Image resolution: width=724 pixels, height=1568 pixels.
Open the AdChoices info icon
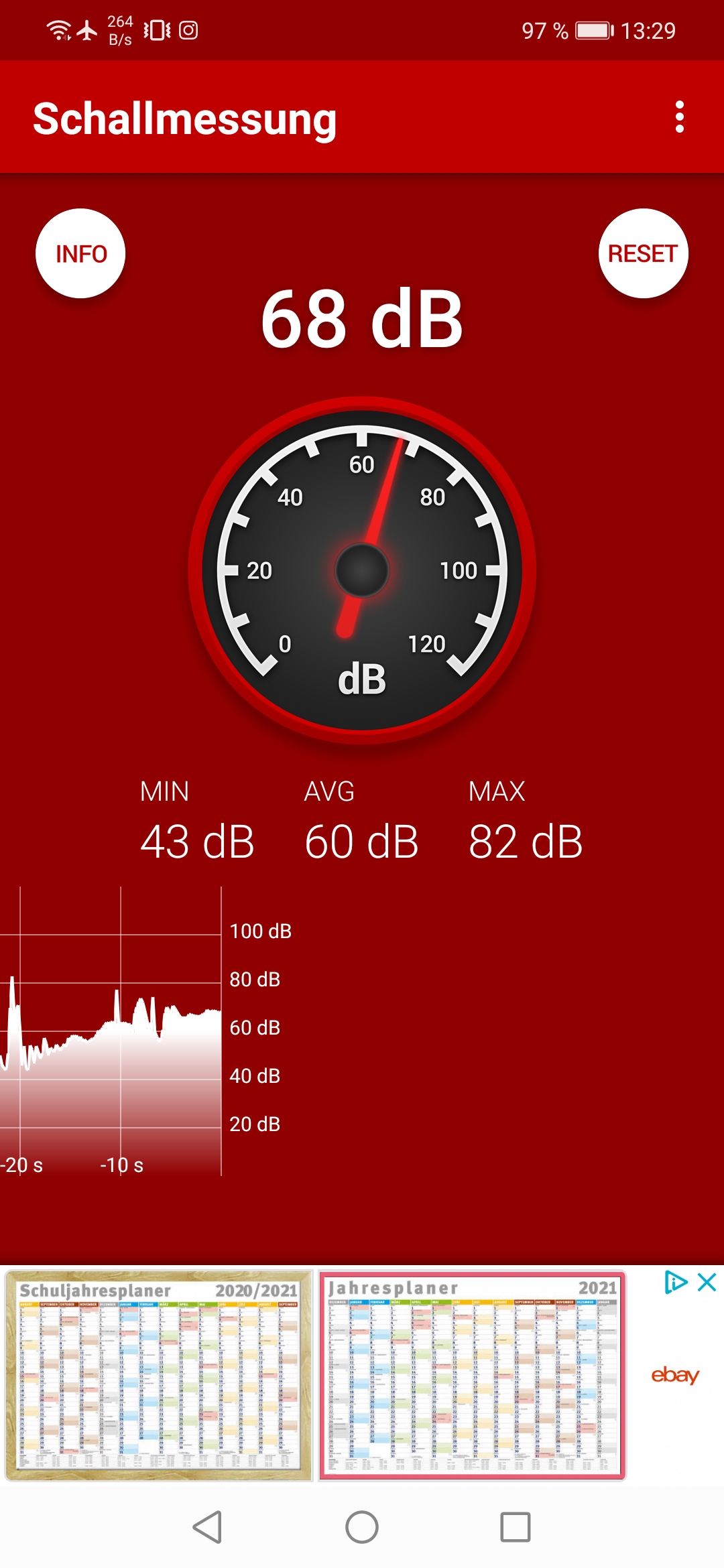pyautogui.click(x=675, y=1283)
